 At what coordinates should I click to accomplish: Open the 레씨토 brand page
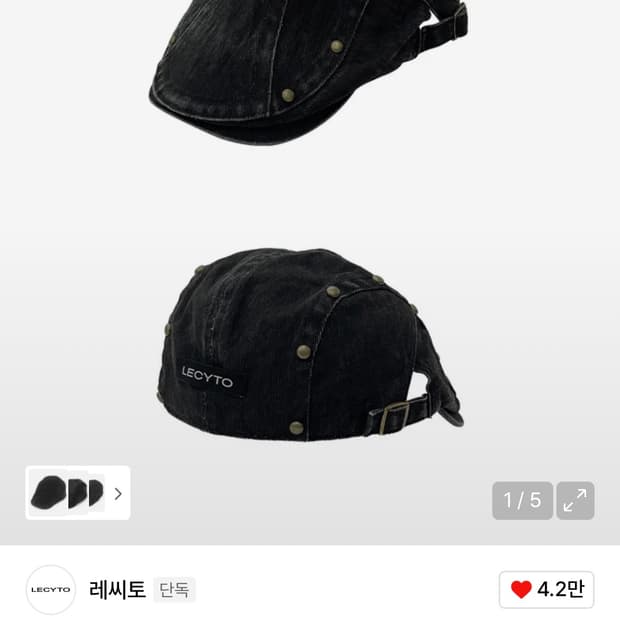point(117,590)
